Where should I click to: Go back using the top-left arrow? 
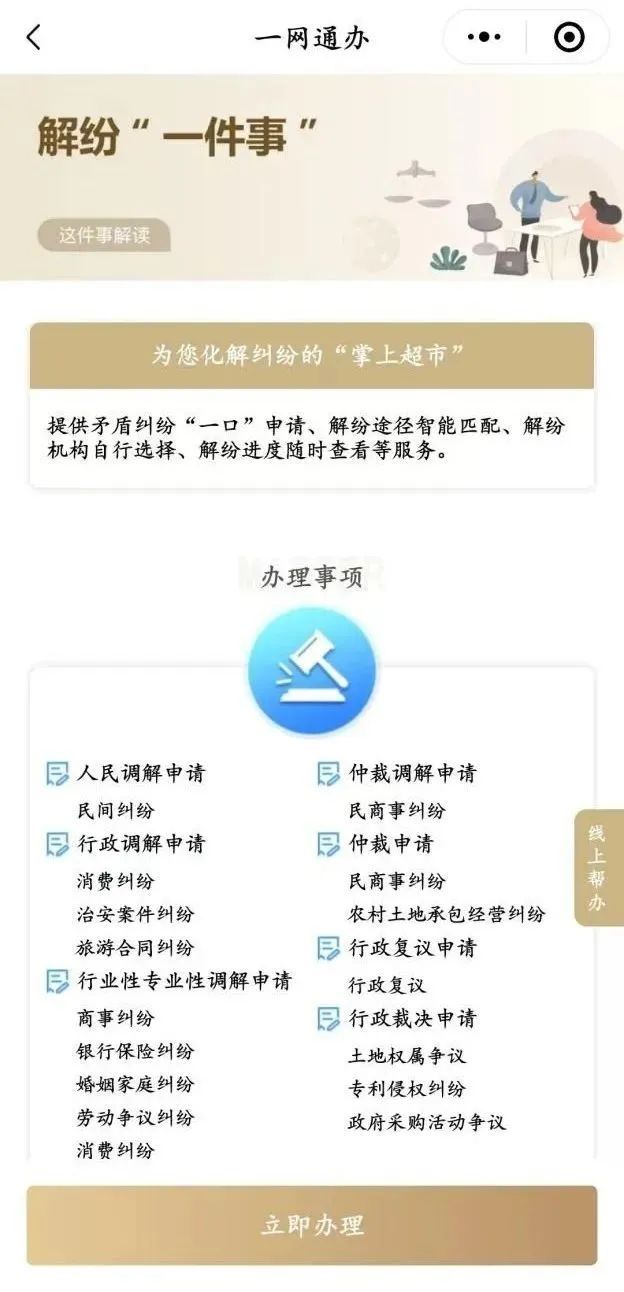tap(34, 38)
